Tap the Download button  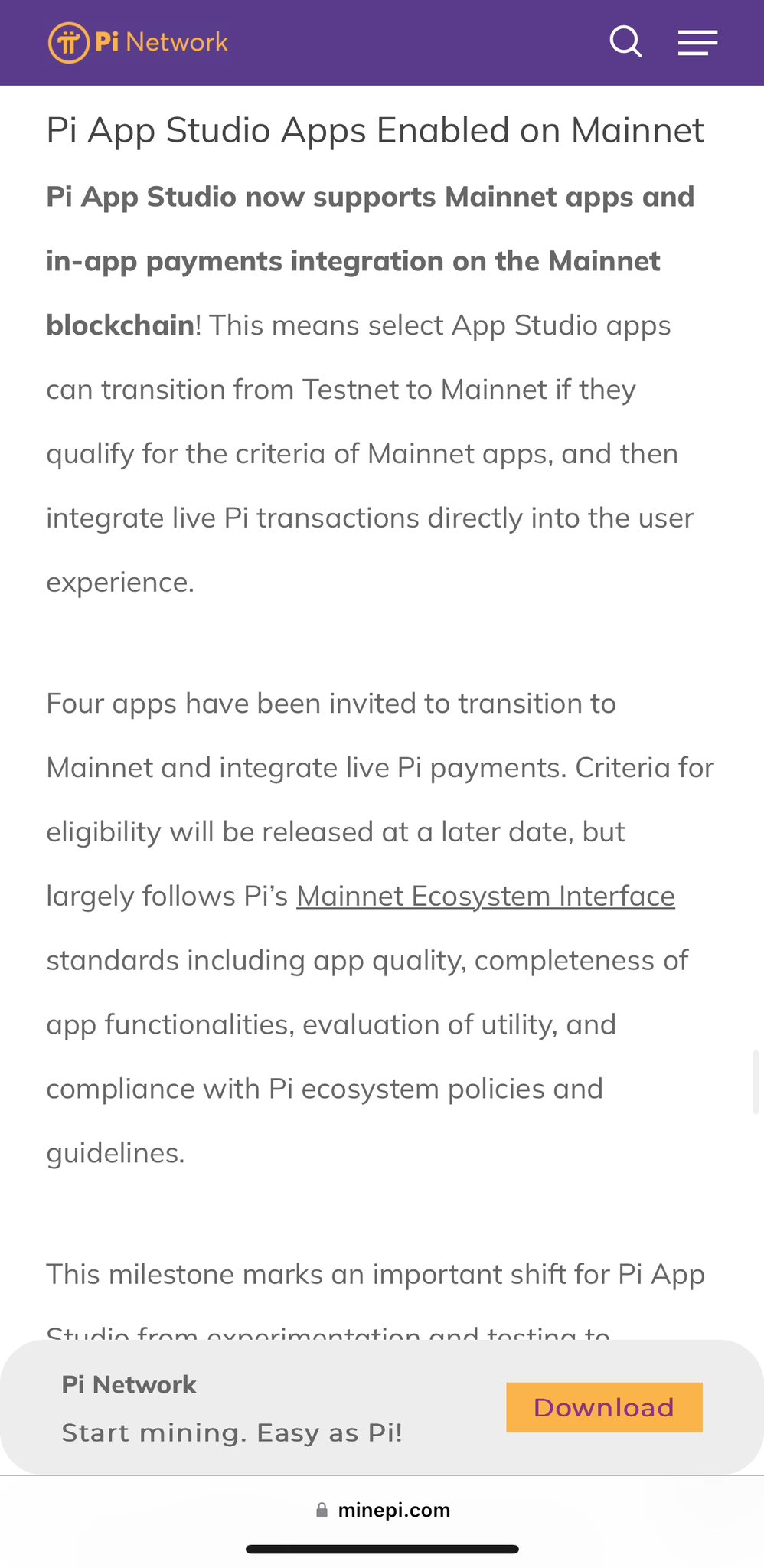click(604, 1407)
